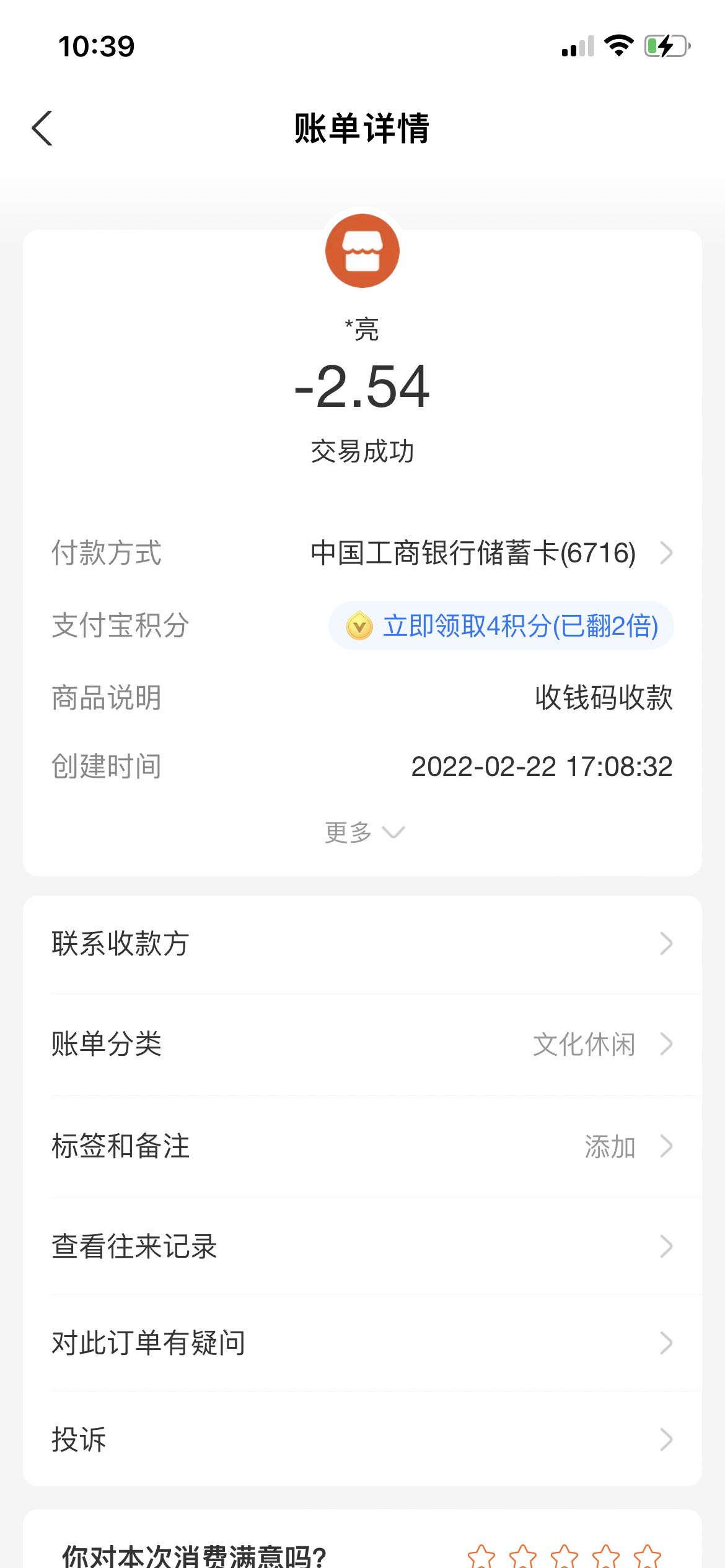This screenshot has width=725, height=1568.
Task: Change 账单分类 from 文化休闲
Action: click(362, 1044)
